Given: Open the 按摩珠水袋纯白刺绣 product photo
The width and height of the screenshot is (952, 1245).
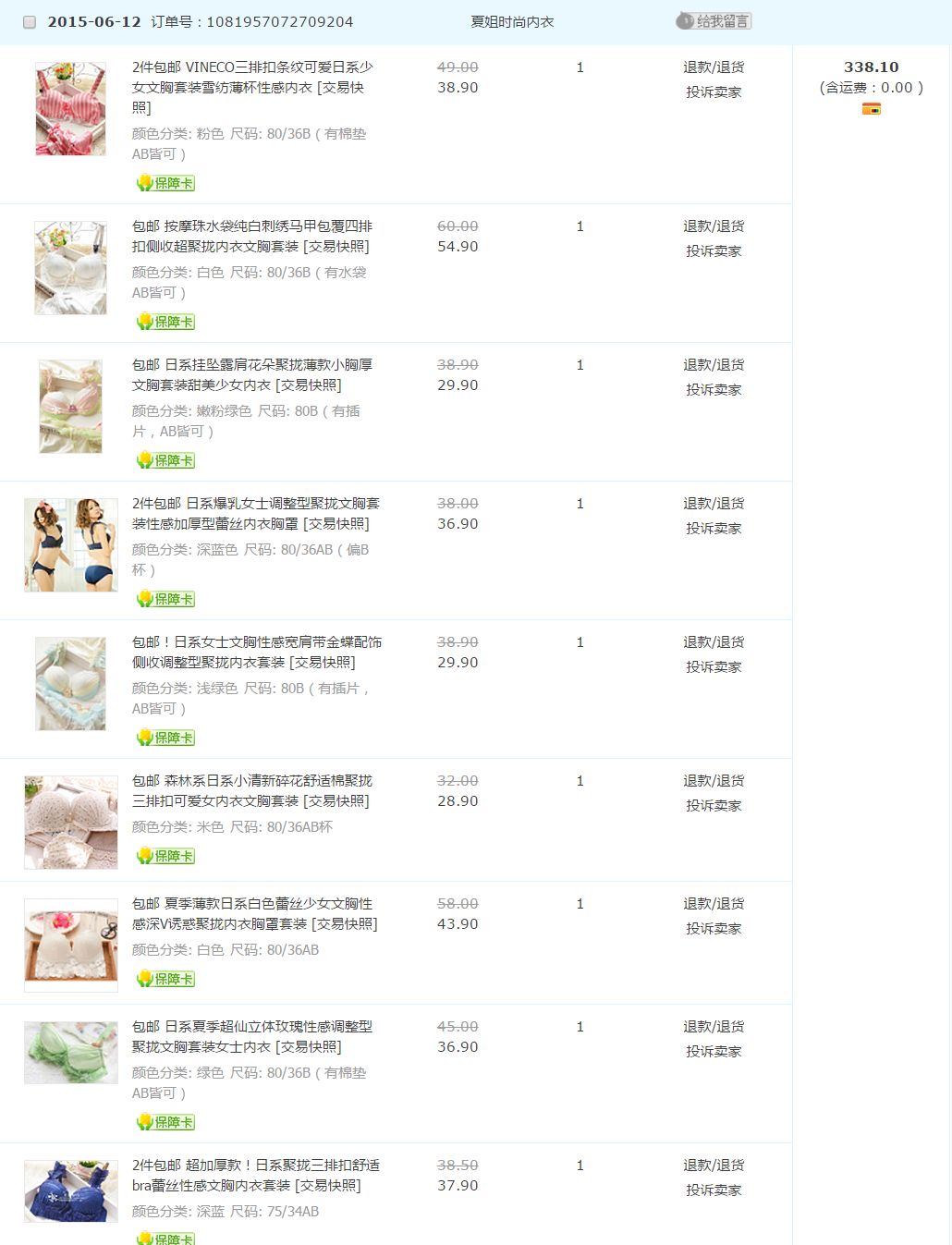Looking at the screenshot, I should pos(70,268).
